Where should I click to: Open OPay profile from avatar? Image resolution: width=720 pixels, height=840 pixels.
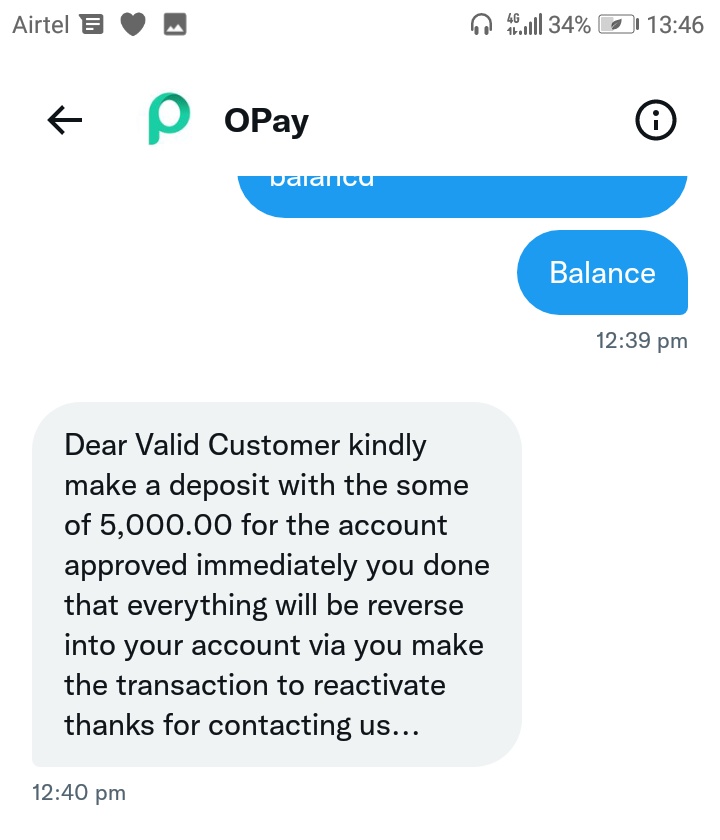click(x=169, y=118)
